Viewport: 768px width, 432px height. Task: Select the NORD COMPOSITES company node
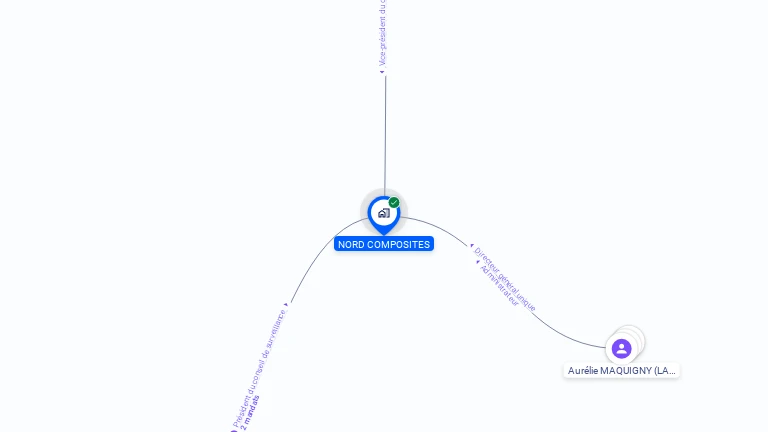pyautogui.click(x=383, y=213)
